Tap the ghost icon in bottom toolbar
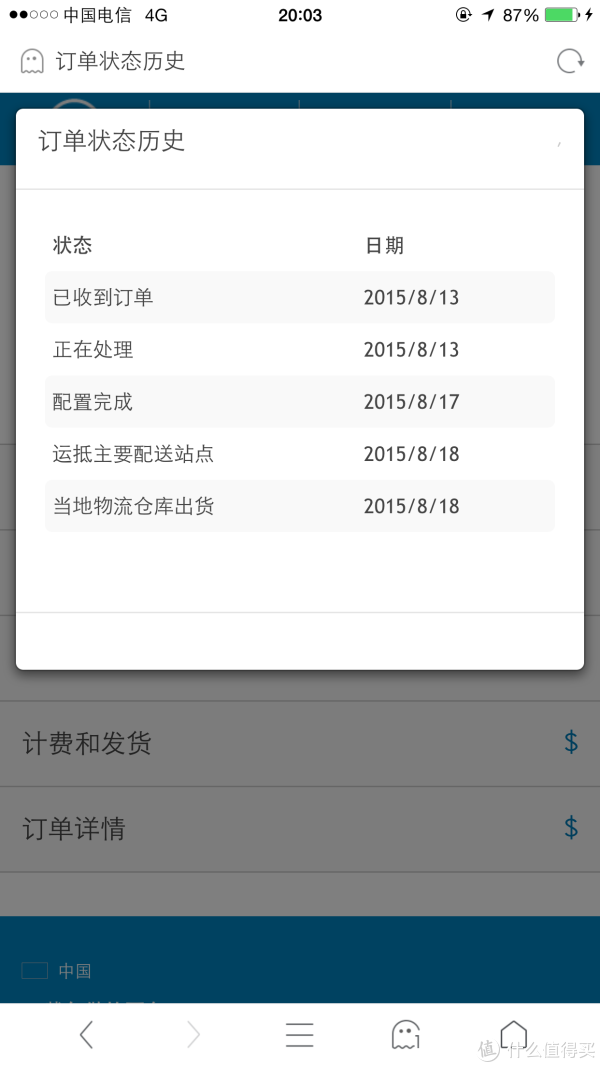 pyautogui.click(x=405, y=1034)
